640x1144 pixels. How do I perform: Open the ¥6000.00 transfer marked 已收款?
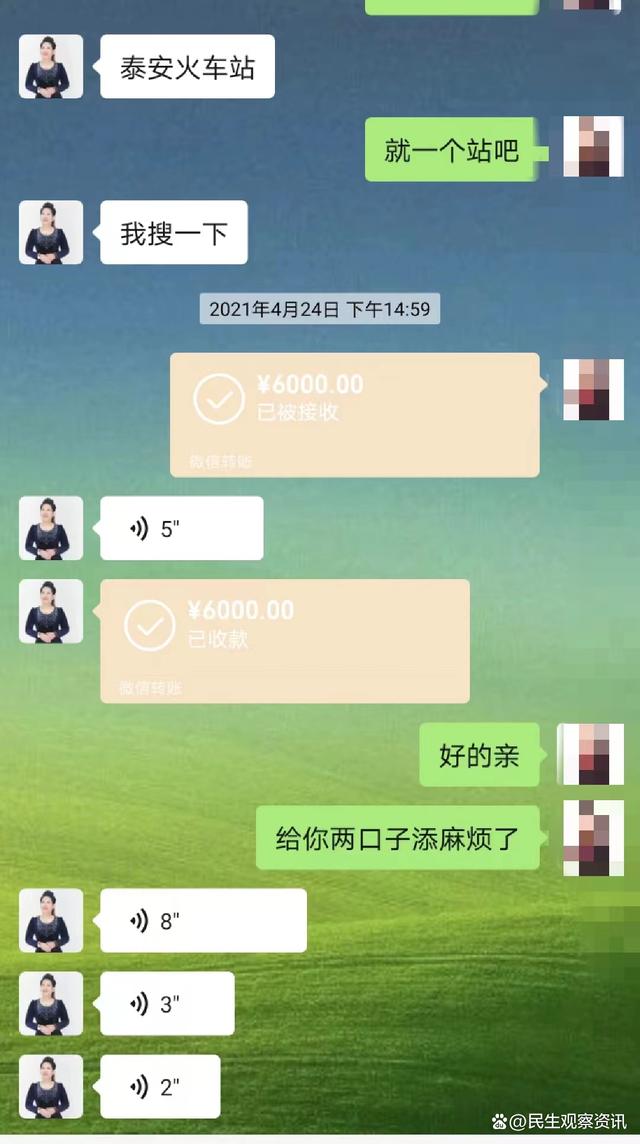[284, 640]
